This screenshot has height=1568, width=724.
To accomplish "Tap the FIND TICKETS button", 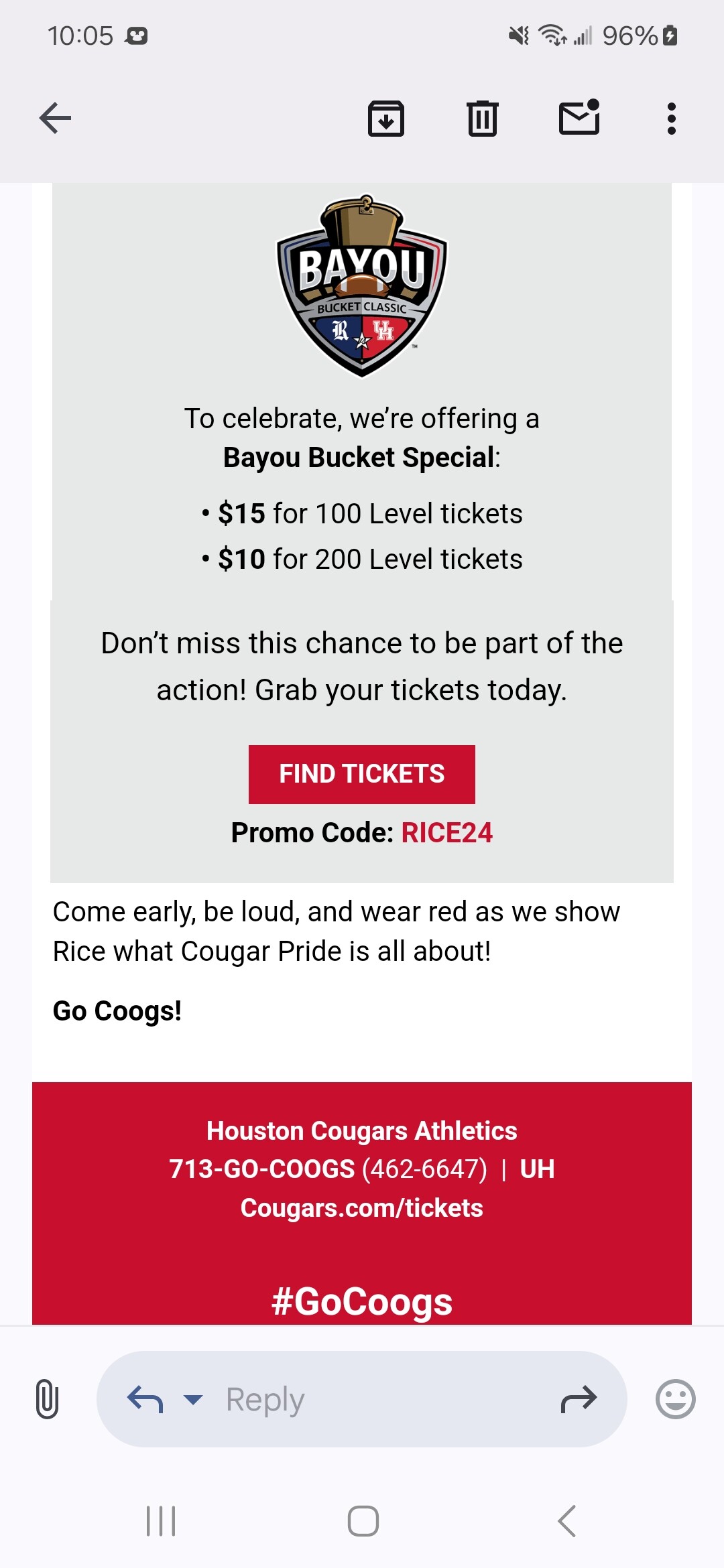I will [362, 774].
